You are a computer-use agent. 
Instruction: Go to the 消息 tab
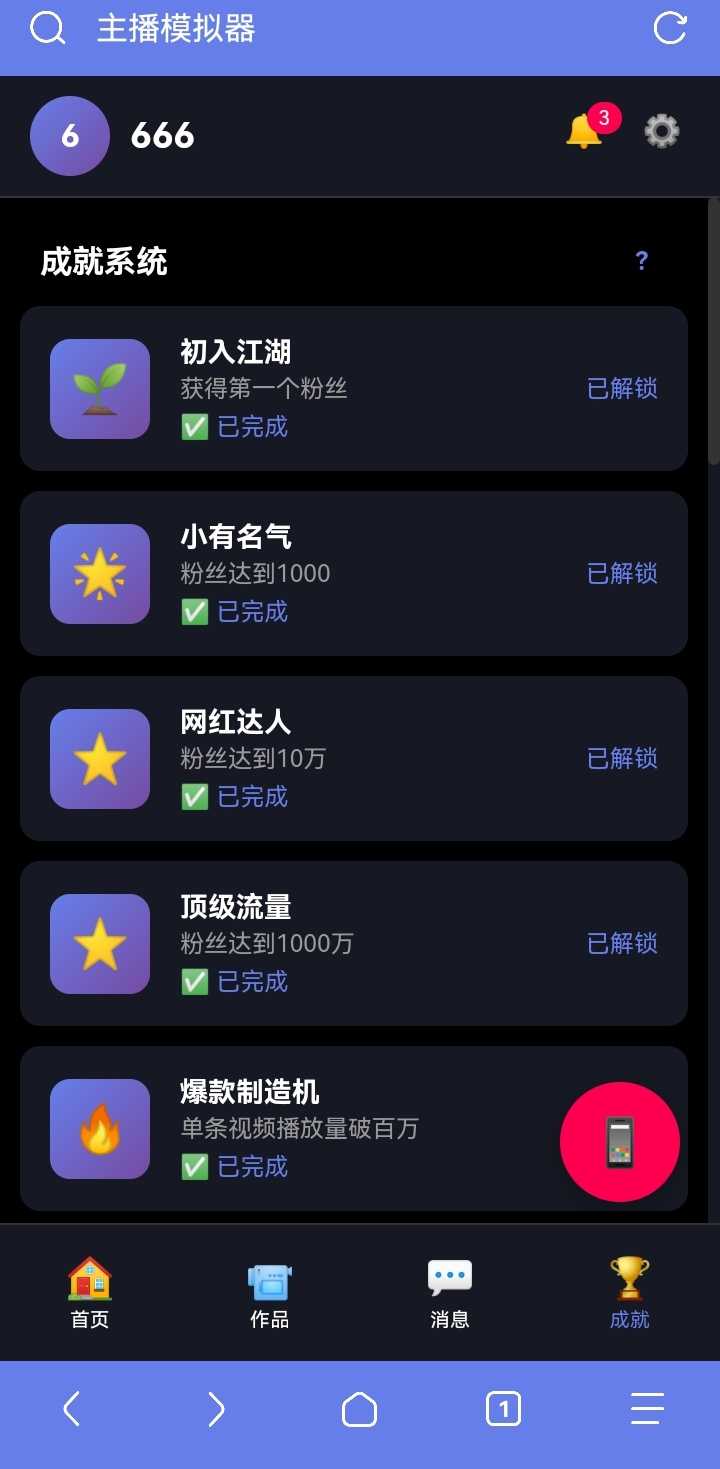(x=450, y=1292)
